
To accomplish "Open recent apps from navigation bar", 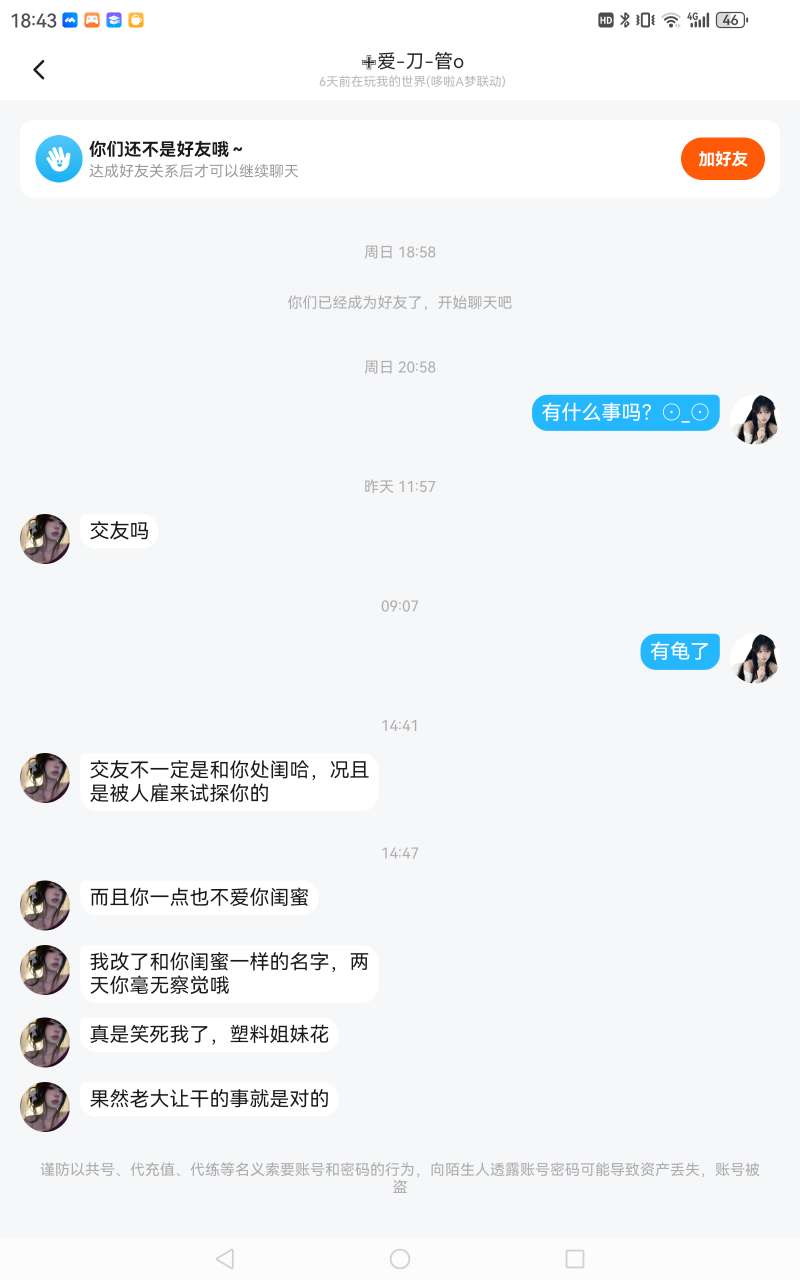I will 575,1259.
